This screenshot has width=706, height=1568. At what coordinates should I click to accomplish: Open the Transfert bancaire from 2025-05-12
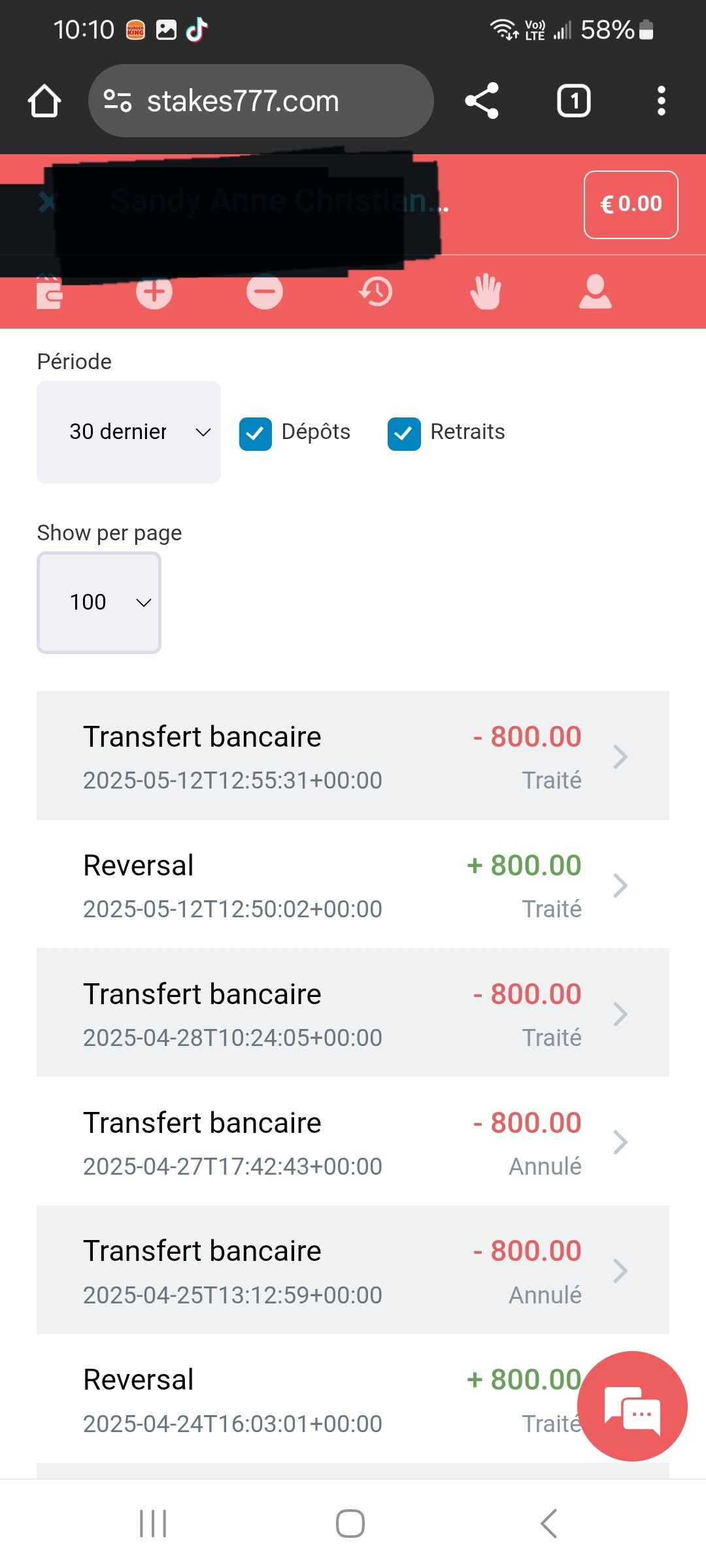(x=353, y=756)
